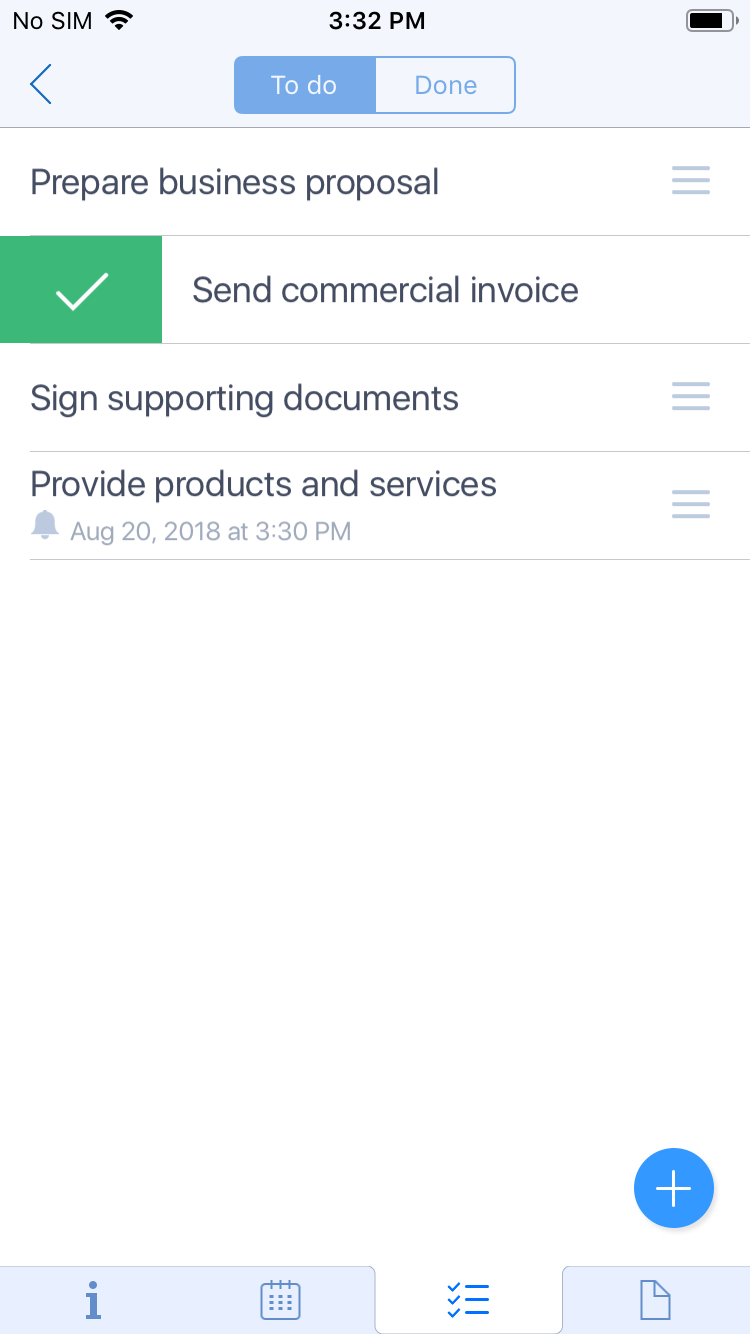This screenshot has width=750, height=1334.
Task: Tap reorder handle for Provide products and services
Action: [691, 504]
